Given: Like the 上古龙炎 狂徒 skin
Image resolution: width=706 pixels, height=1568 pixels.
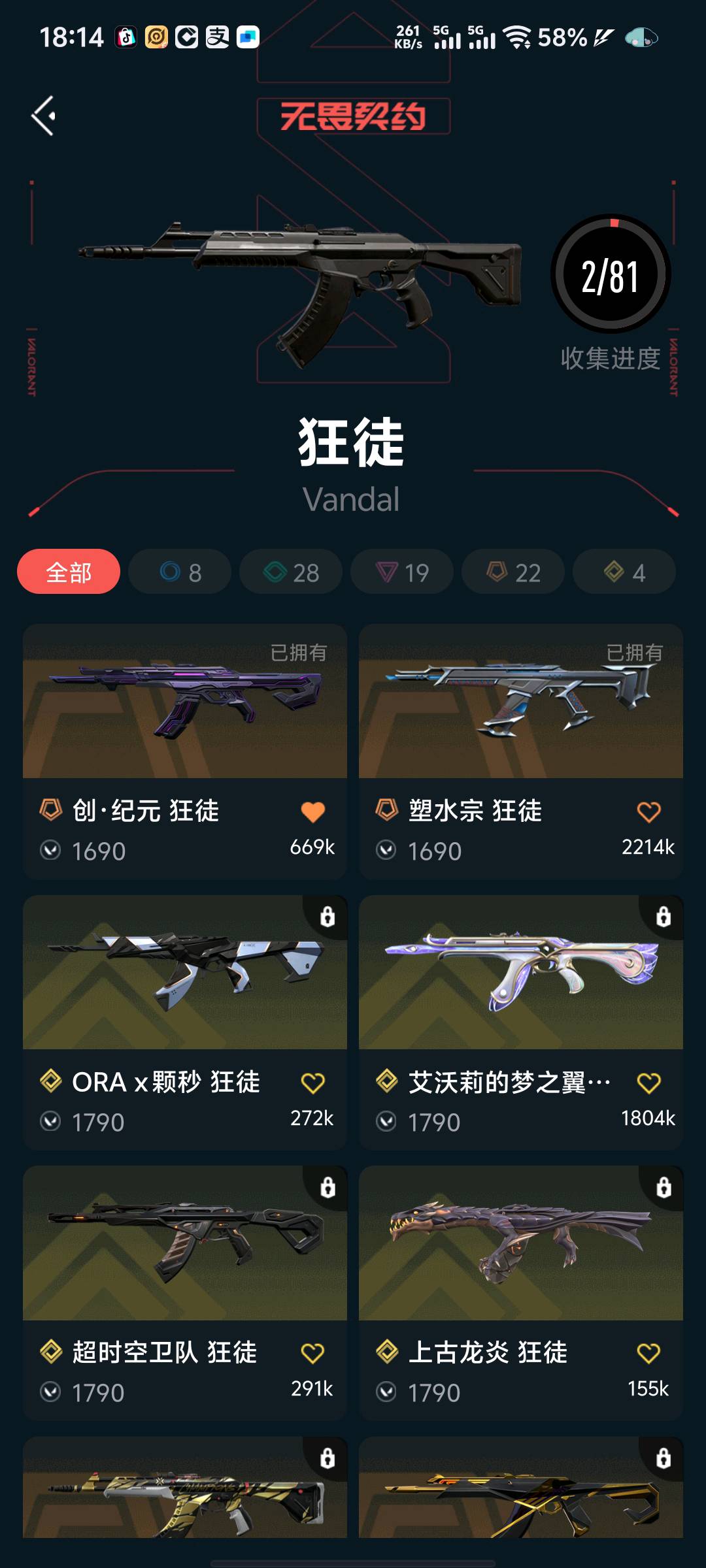Looking at the screenshot, I should [648, 1354].
